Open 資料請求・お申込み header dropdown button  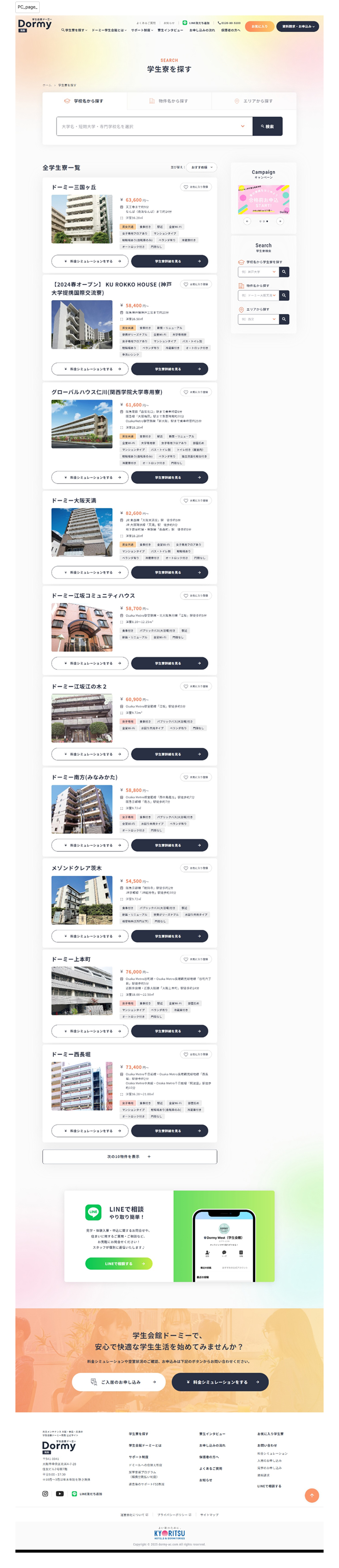point(299,26)
